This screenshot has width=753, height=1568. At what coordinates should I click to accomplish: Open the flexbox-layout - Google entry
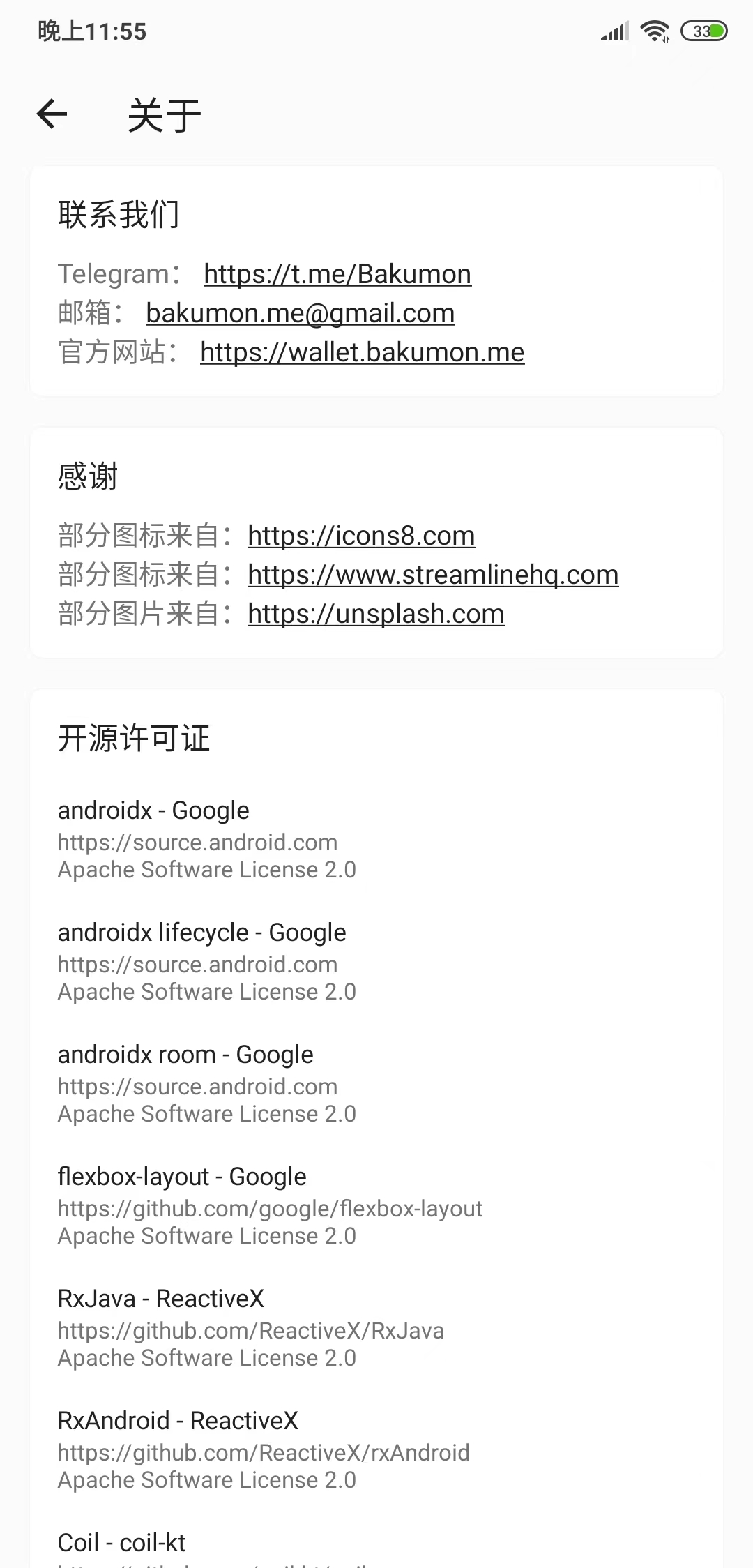click(x=269, y=1205)
